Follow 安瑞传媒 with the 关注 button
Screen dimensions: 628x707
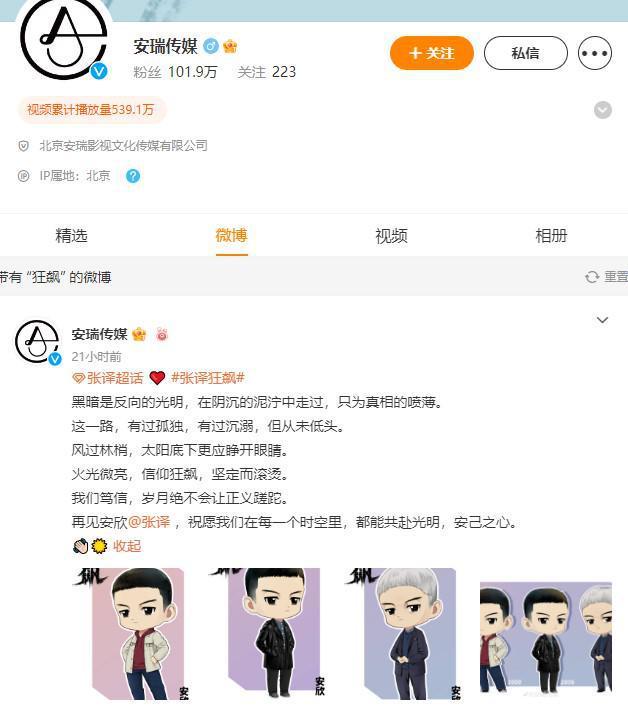pyautogui.click(x=431, y=53)
